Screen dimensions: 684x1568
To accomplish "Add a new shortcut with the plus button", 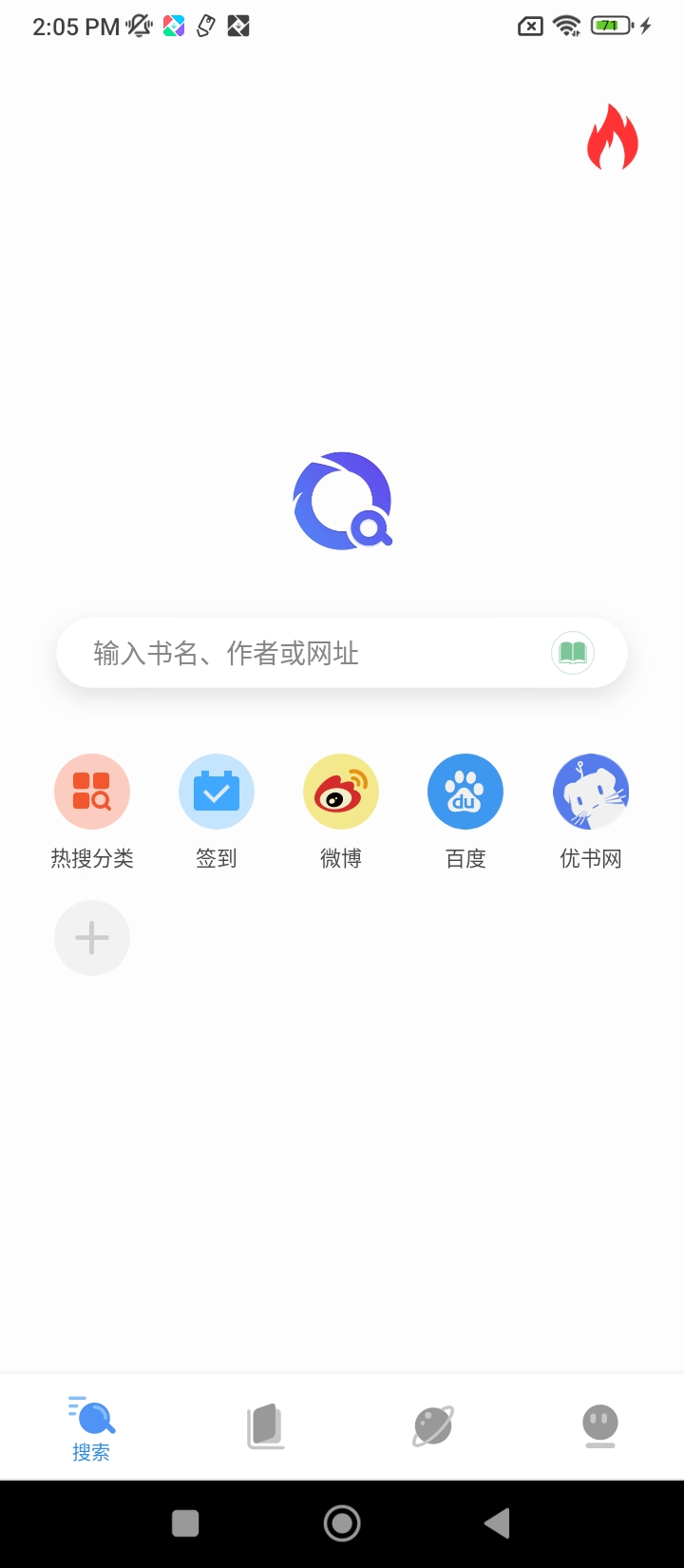I will 92,938.
